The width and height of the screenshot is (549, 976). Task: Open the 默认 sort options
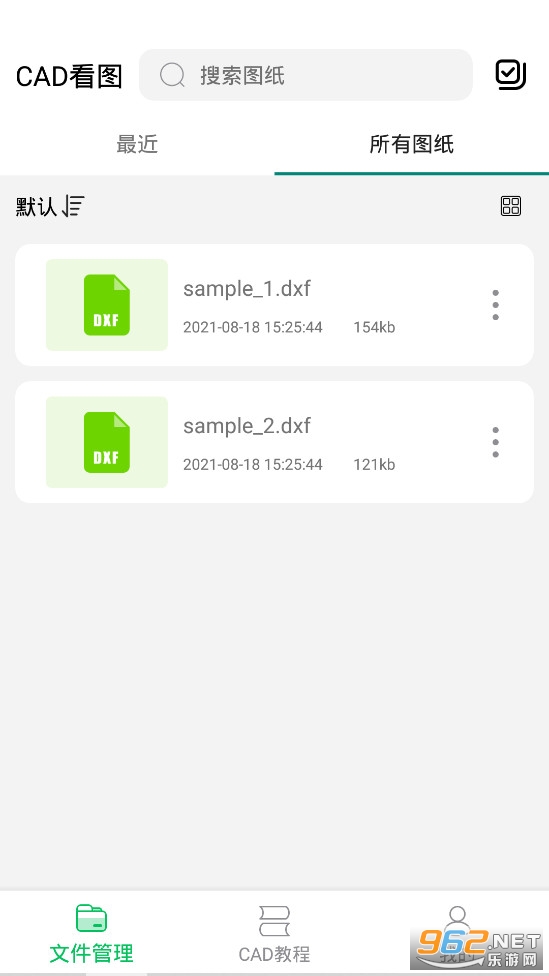click(50, 206)
